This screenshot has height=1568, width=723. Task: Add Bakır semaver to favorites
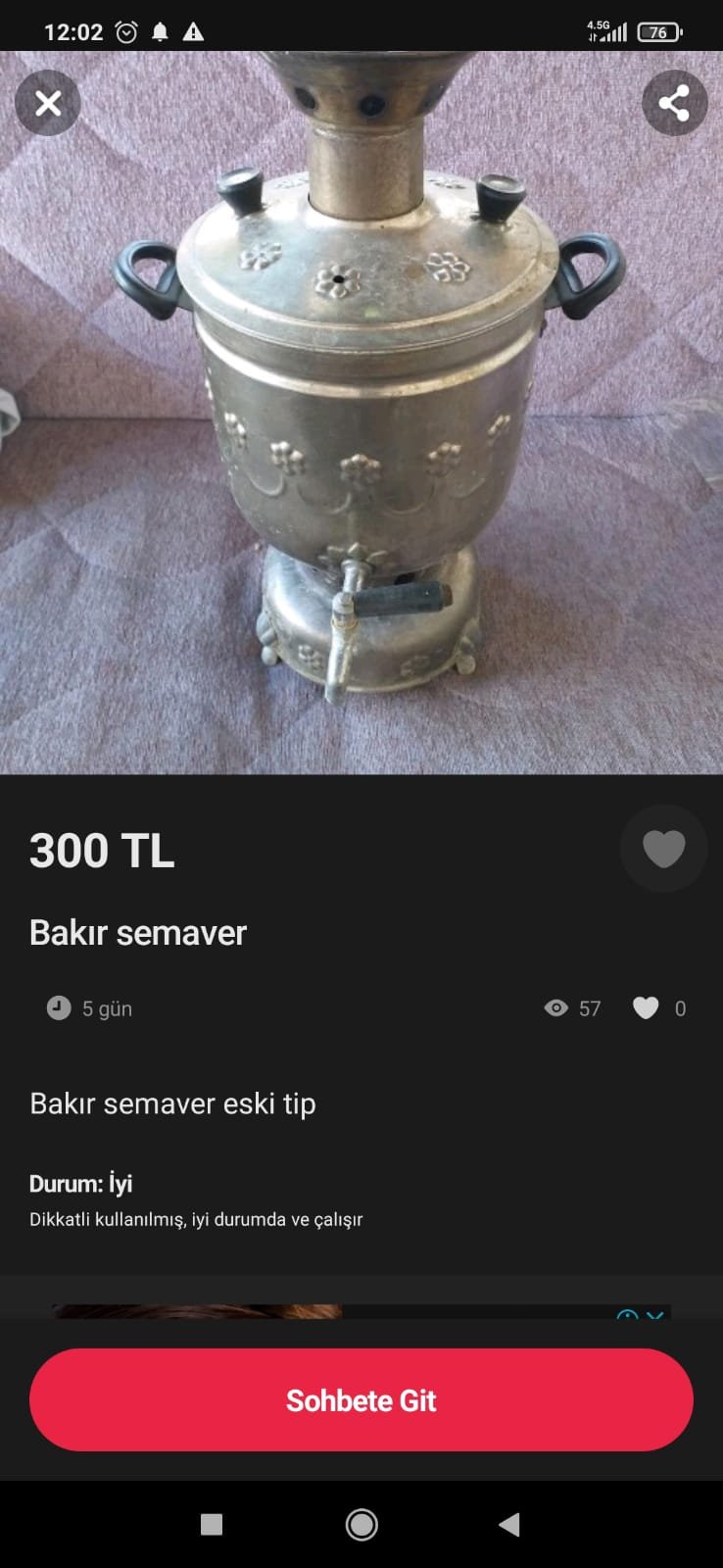[x=663, y=849]
